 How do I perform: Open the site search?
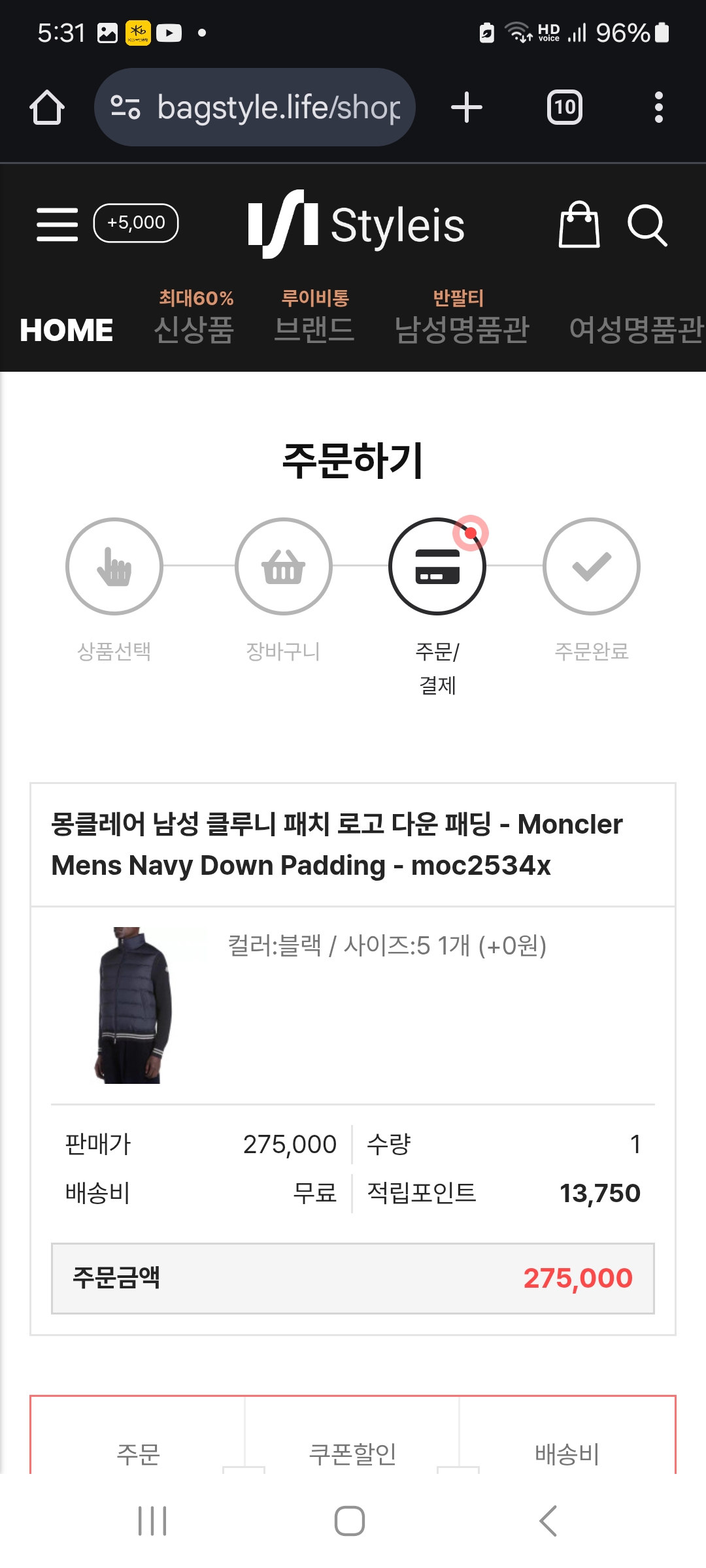647,224
